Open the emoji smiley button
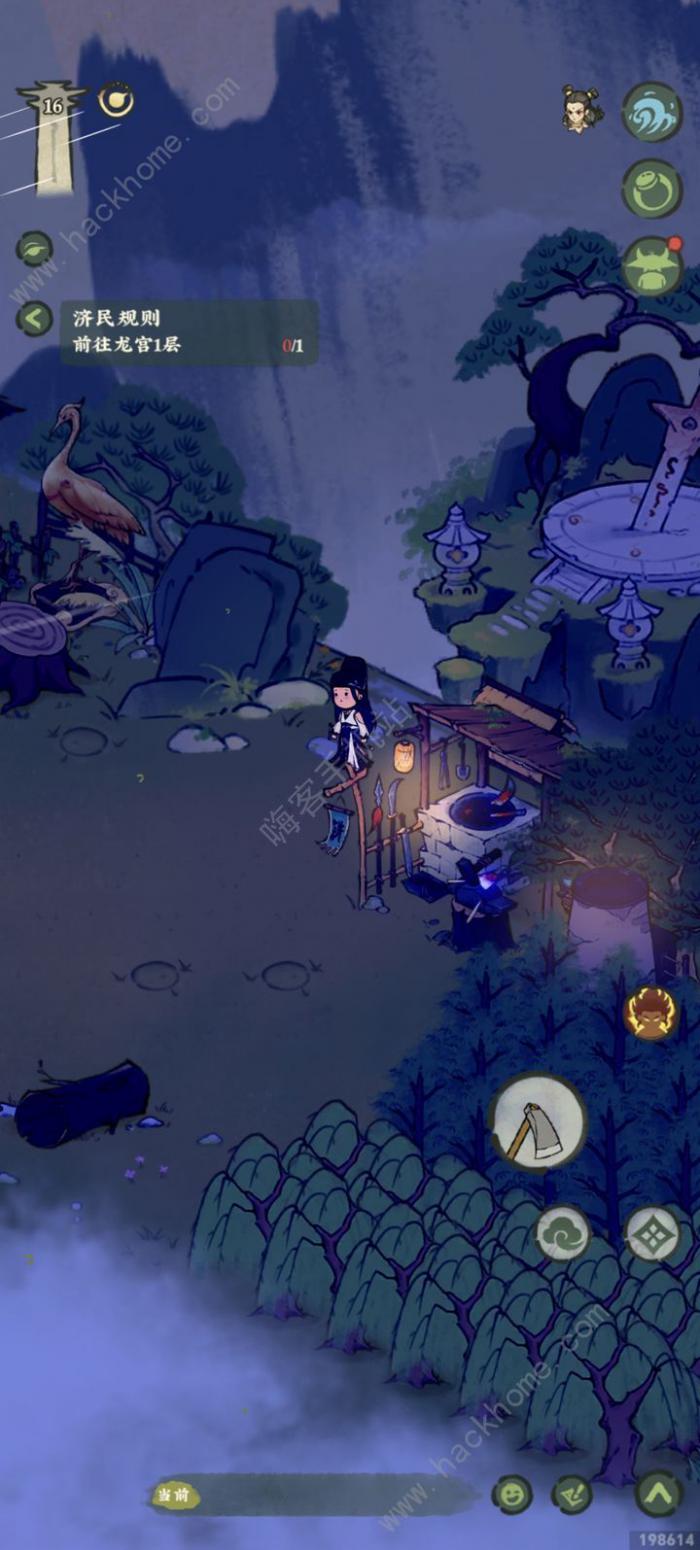700x1550 pixels. click(x=512, y=1494)
